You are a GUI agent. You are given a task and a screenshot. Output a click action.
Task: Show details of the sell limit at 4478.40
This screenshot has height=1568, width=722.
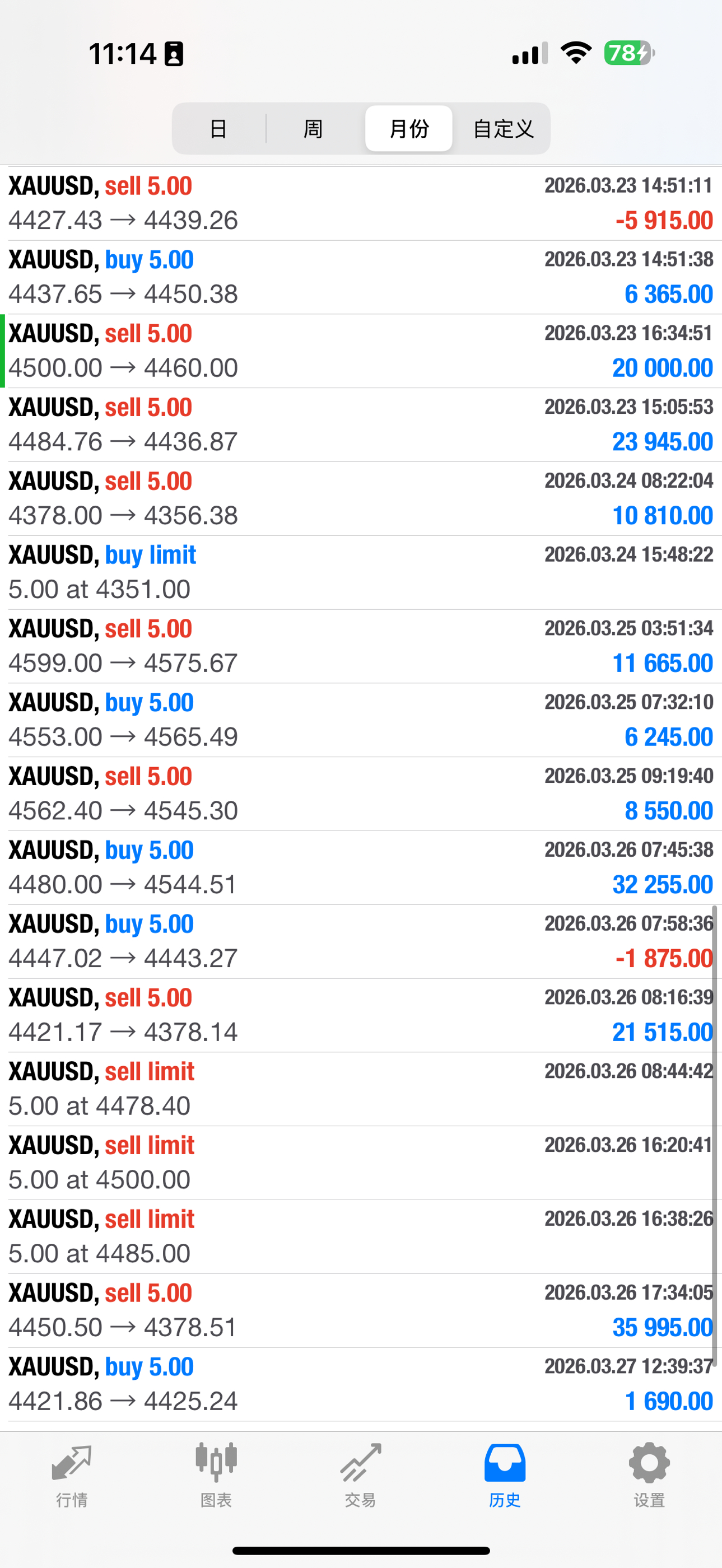[x=360, y=1089]
